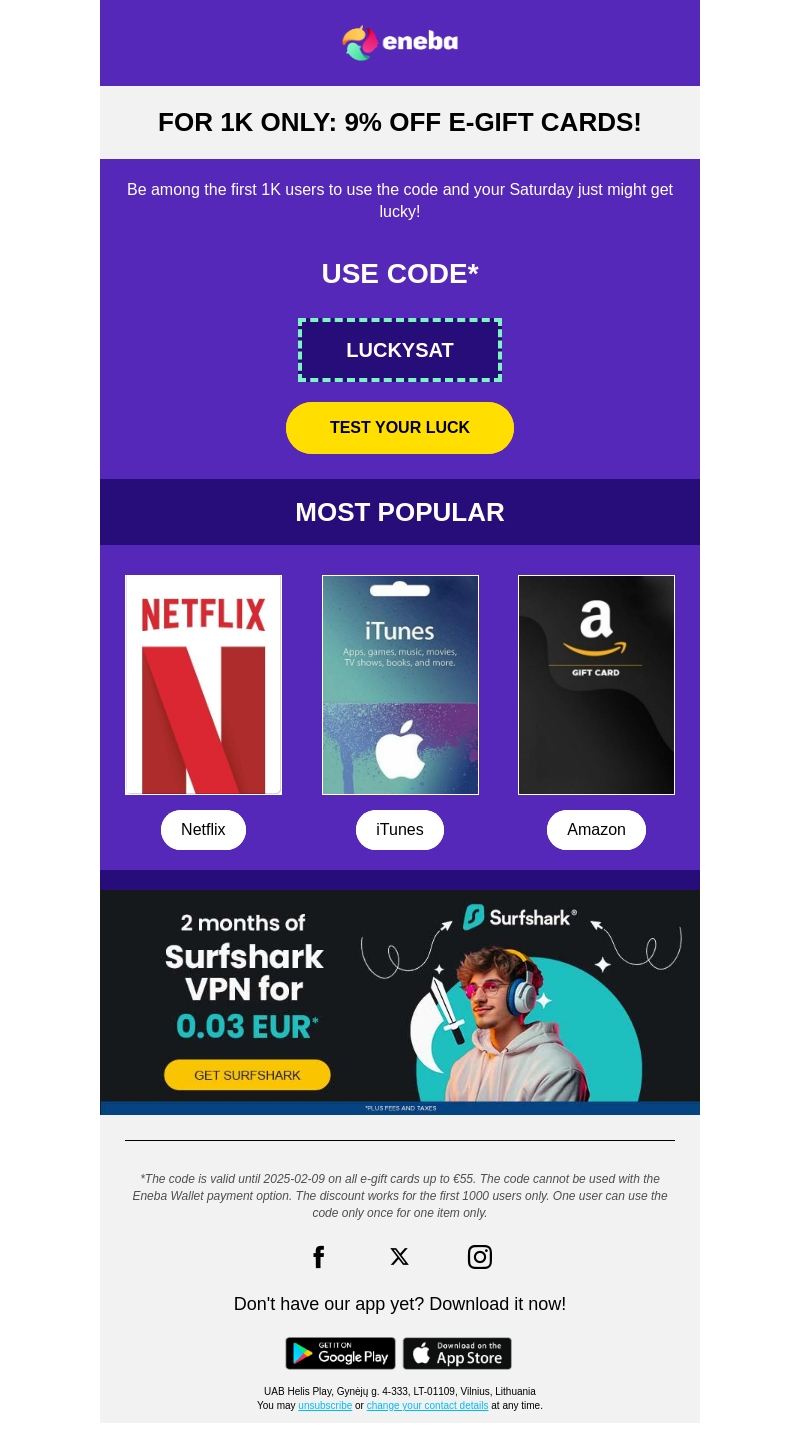Tap the unsubscribe link
The height and width of the screenshot is (1444, 800).
[325, 1406]
